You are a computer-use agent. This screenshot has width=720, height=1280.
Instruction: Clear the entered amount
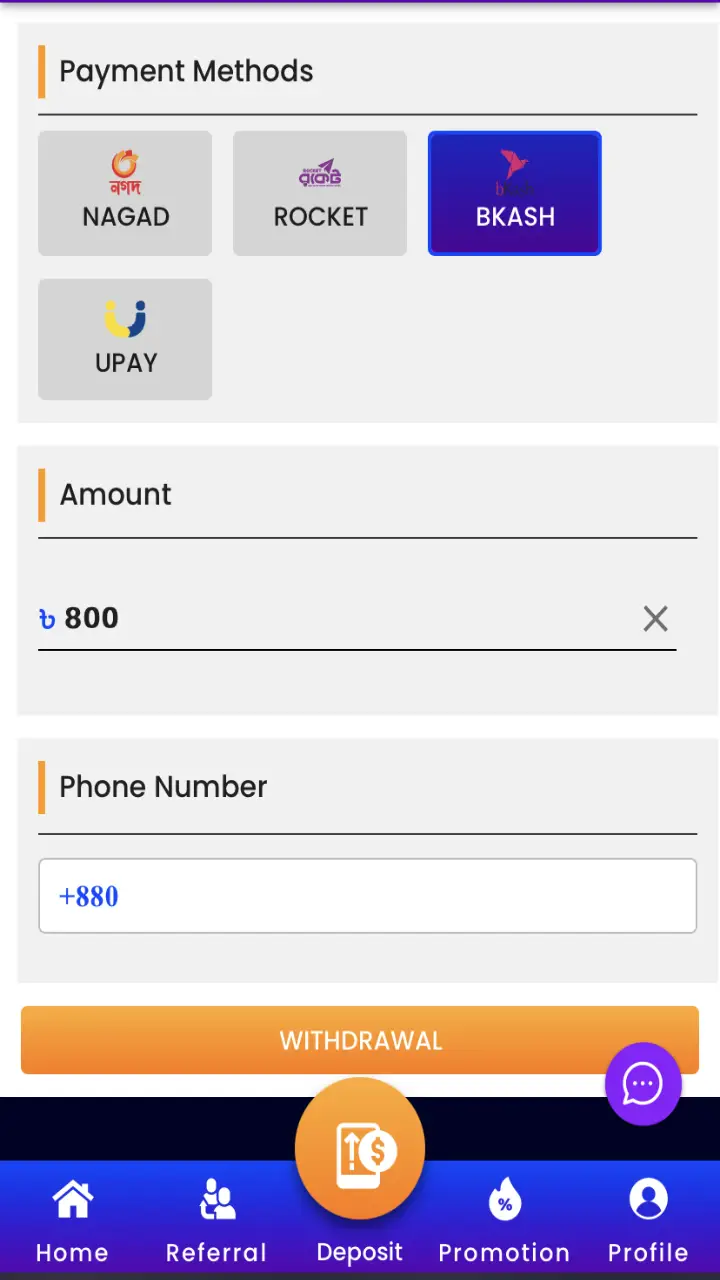pyautogui.click(x=655, y=619)
